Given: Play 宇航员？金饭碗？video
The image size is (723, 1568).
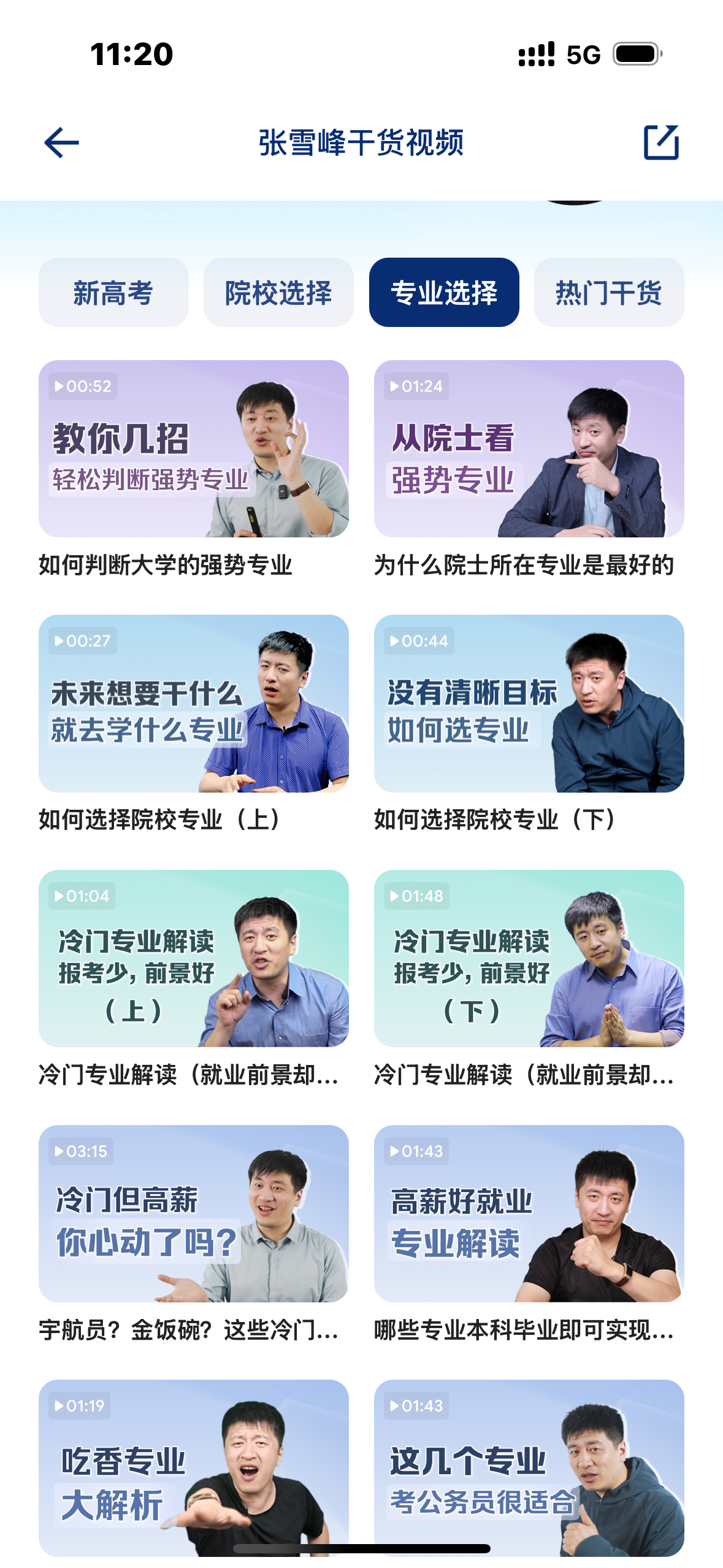Looking at the screenshot, I should click(193, 1213).
